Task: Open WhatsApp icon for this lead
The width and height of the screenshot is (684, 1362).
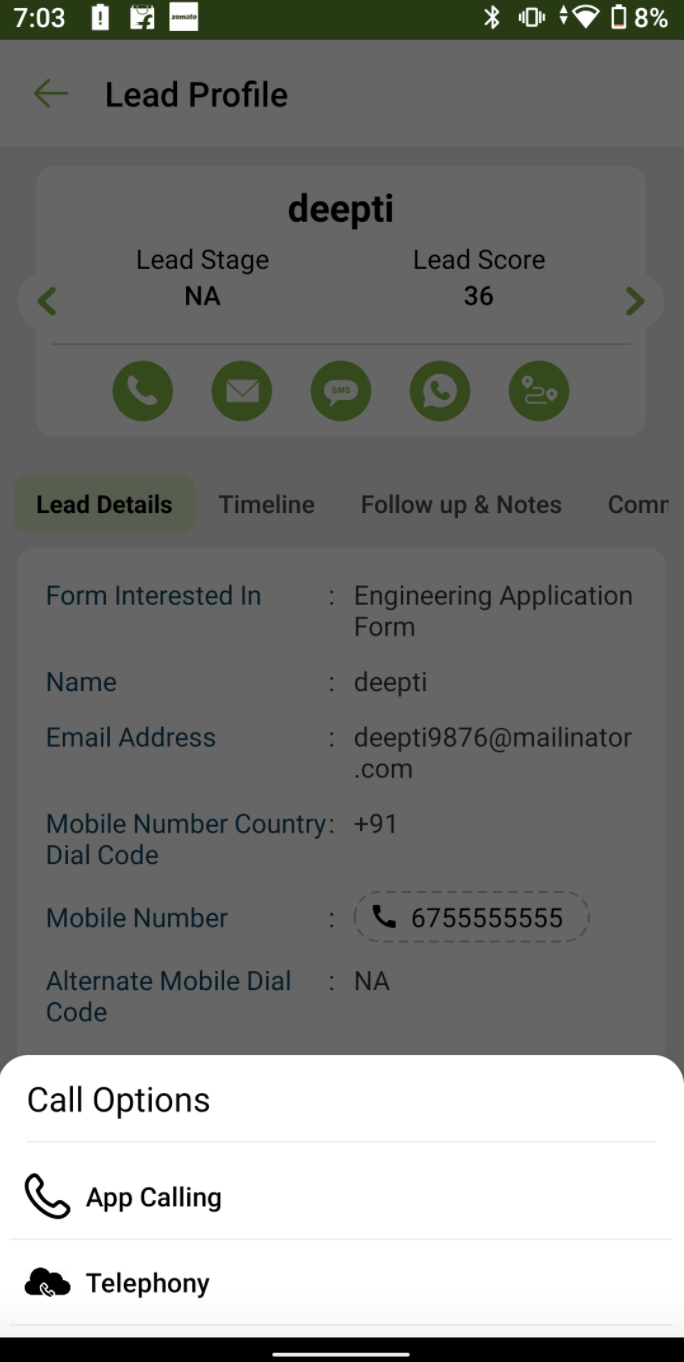Action: pos(440,391)
